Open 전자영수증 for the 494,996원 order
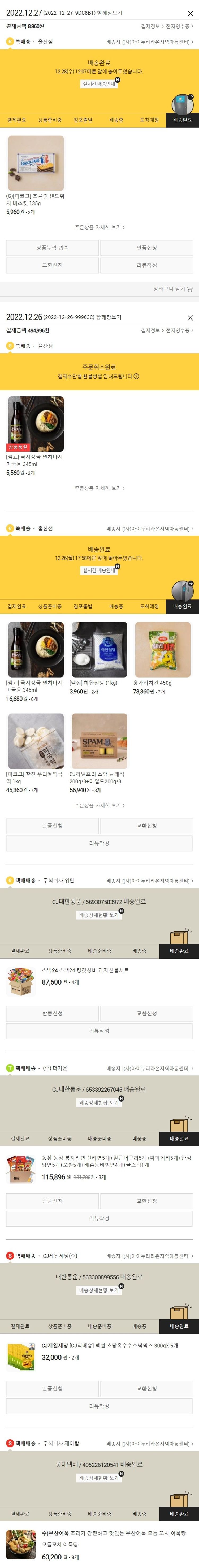199x1568 pixels. click(179, 330)
